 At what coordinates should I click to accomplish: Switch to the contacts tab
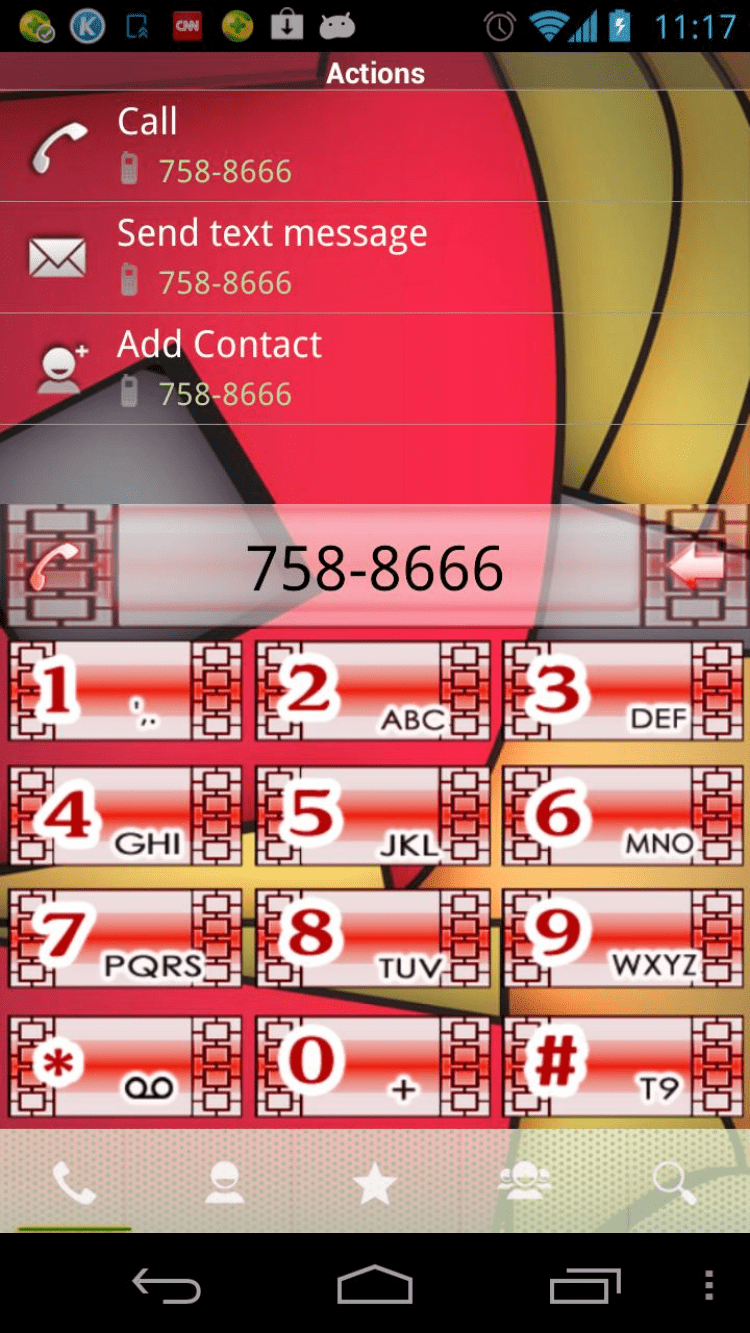224,1184
